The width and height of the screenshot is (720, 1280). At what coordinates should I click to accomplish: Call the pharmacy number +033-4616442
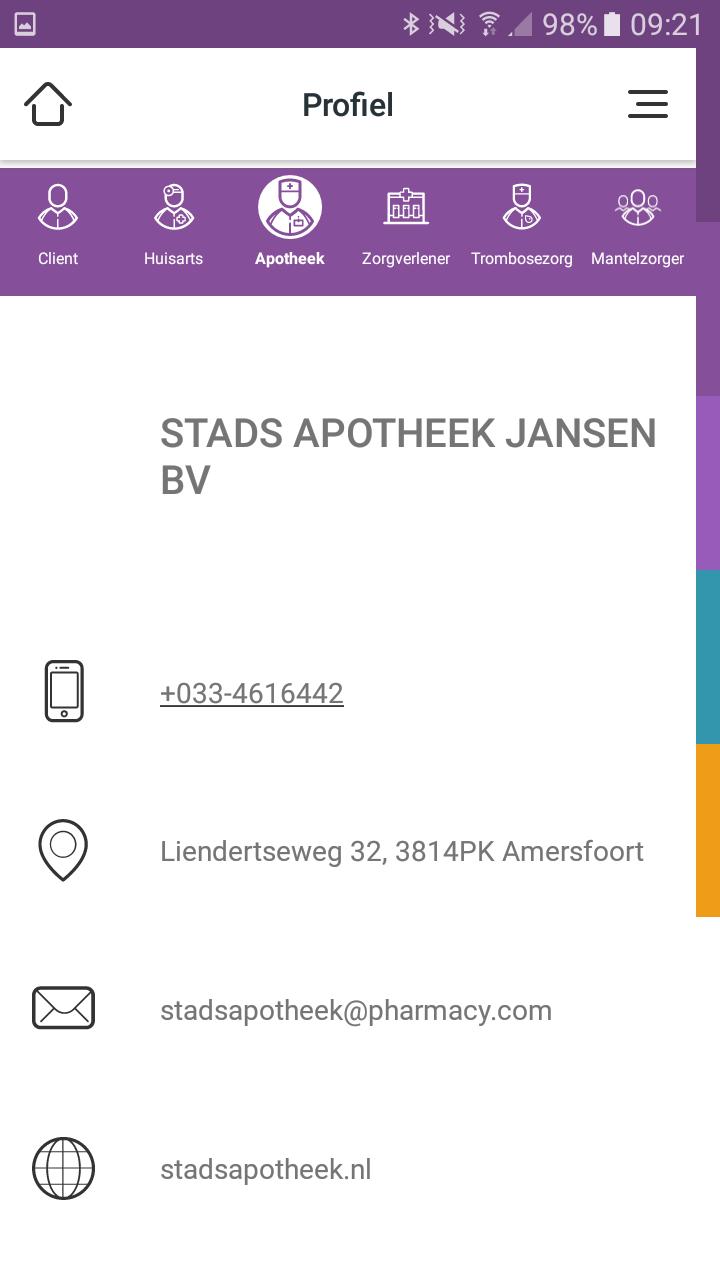pyautogui.click(x=252, y=693)
